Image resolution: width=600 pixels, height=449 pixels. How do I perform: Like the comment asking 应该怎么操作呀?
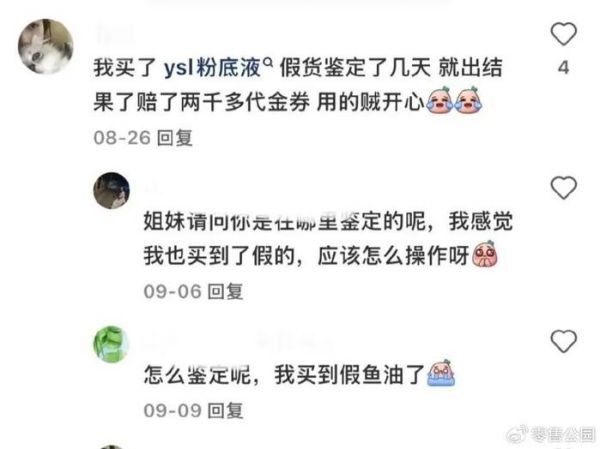click(x=564, y=187)
